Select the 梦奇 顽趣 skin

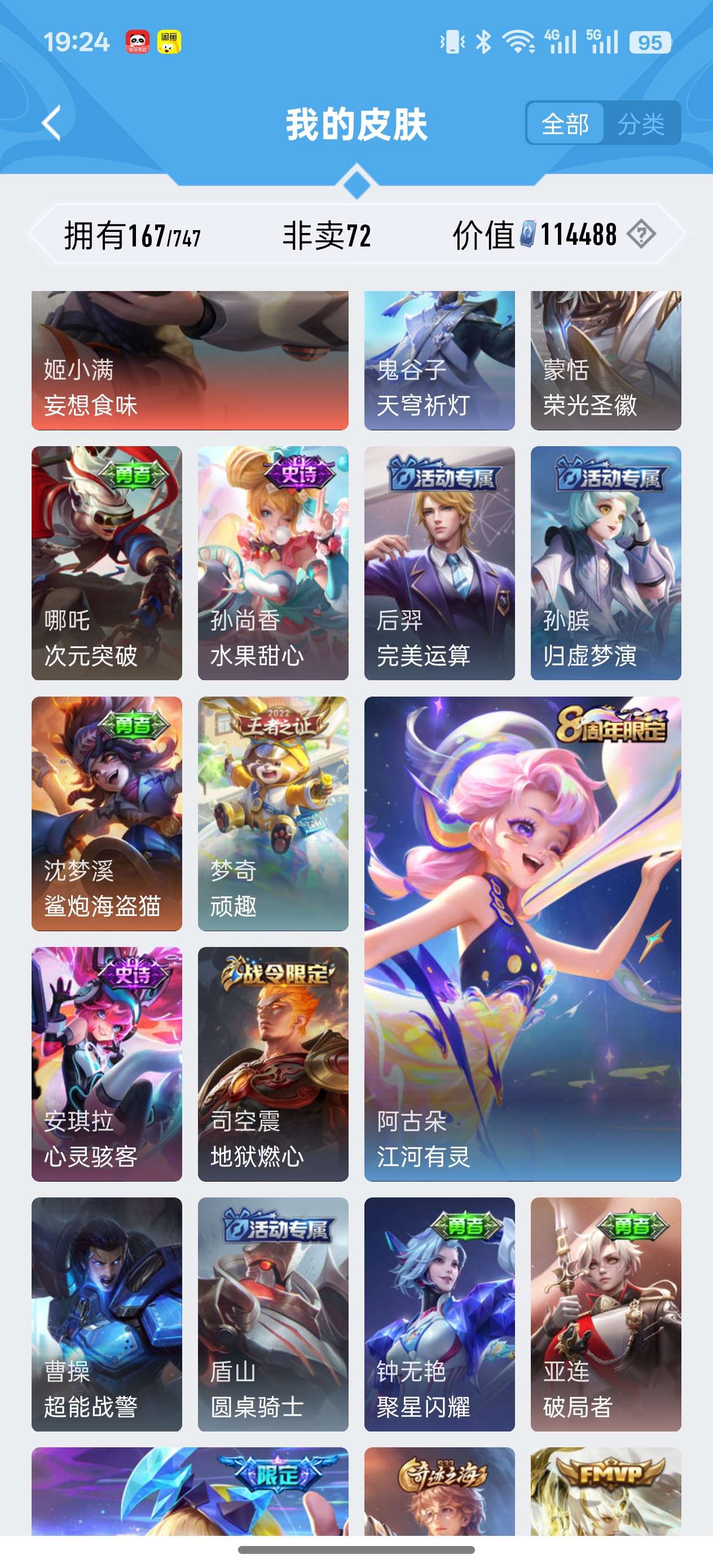(x=273, y=814)
